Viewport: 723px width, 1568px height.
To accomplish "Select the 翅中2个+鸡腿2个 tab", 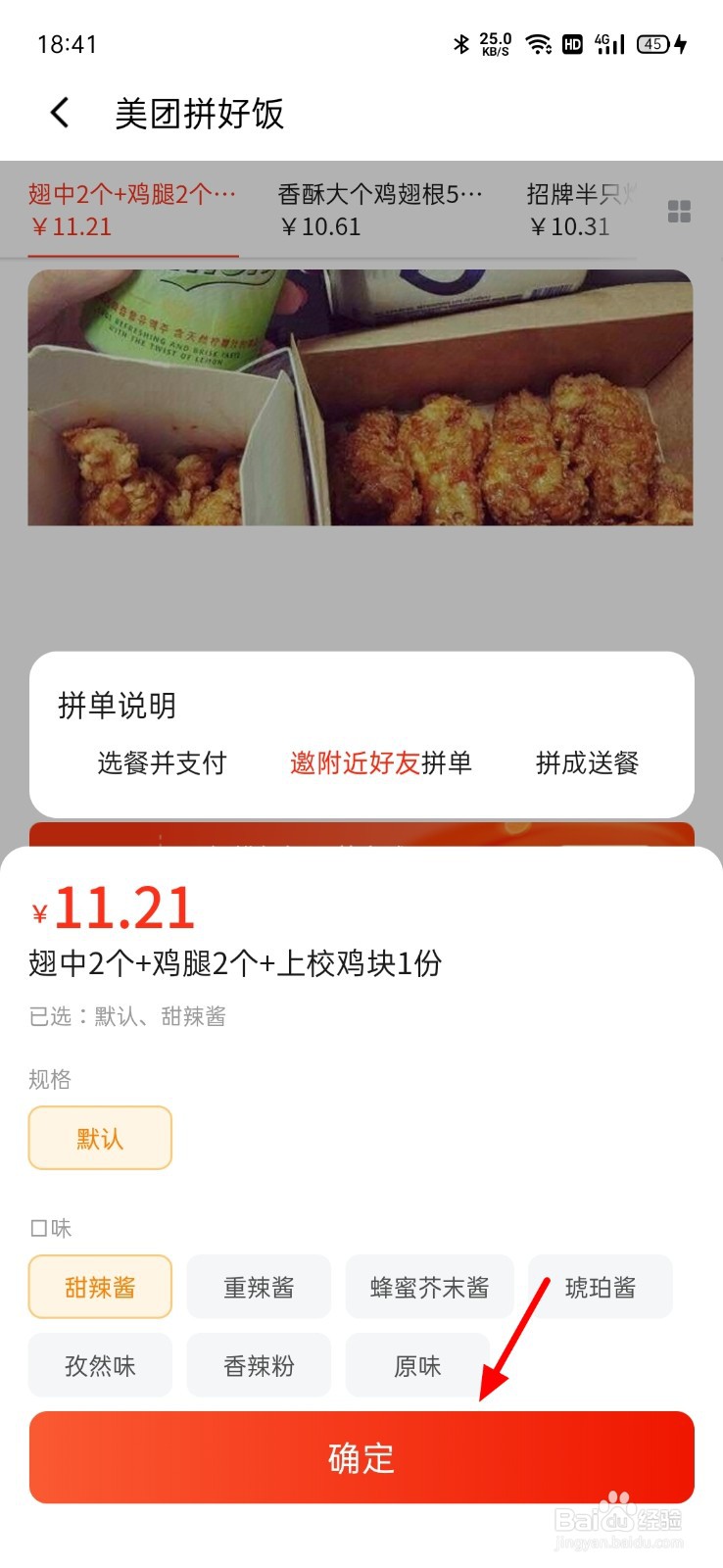I will (x=132, y=210).
